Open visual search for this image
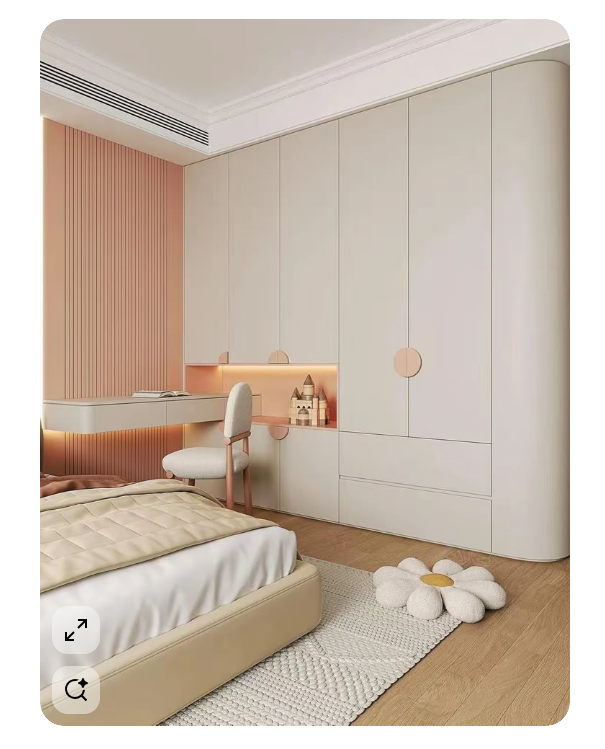 coord(76,690)
